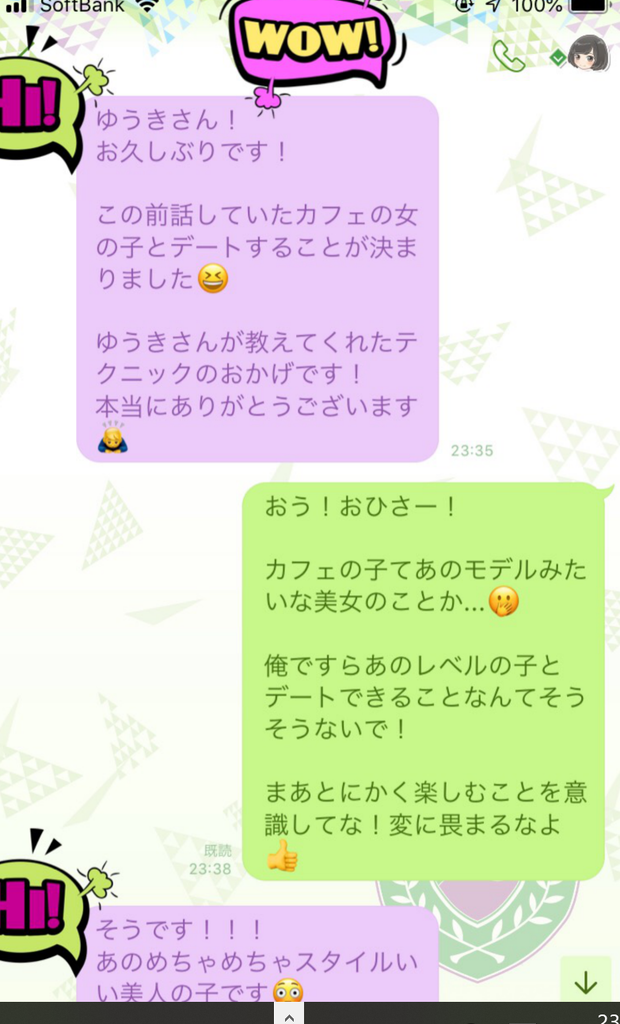The height and width of the screenshot is (1024, 620).
Task: Open the chat menu via the girl avatar
Action: click(x=588, y=54)
